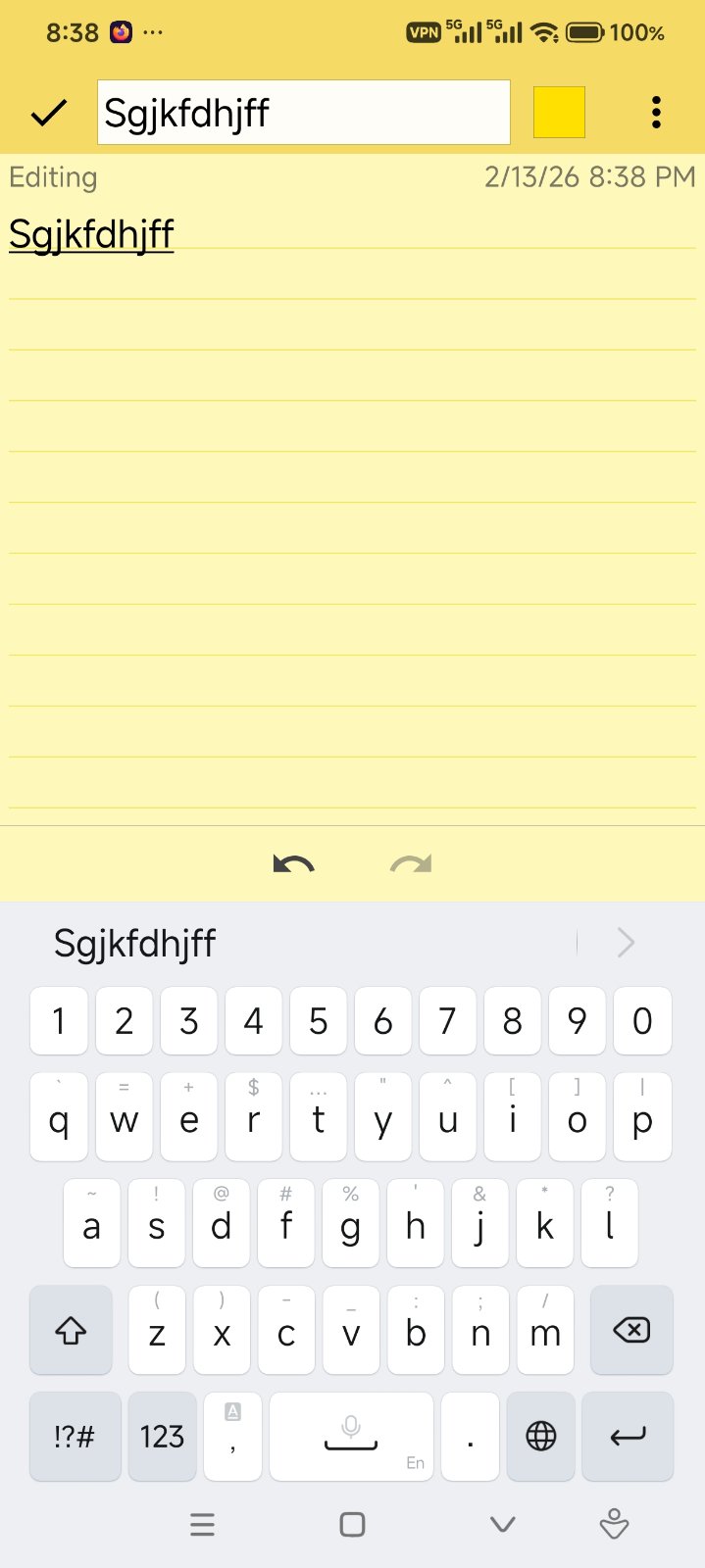Hit the return key
This screenshot has width=705, height=1568.
coord(628,1437)
